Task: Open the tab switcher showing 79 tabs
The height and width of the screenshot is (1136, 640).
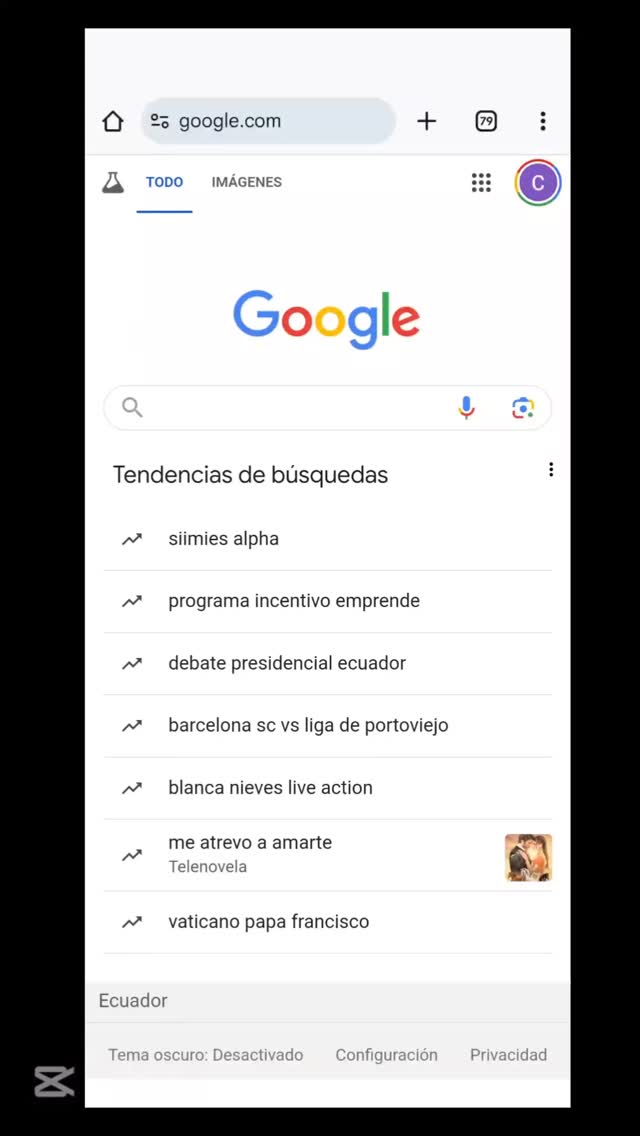Action: 486,122
